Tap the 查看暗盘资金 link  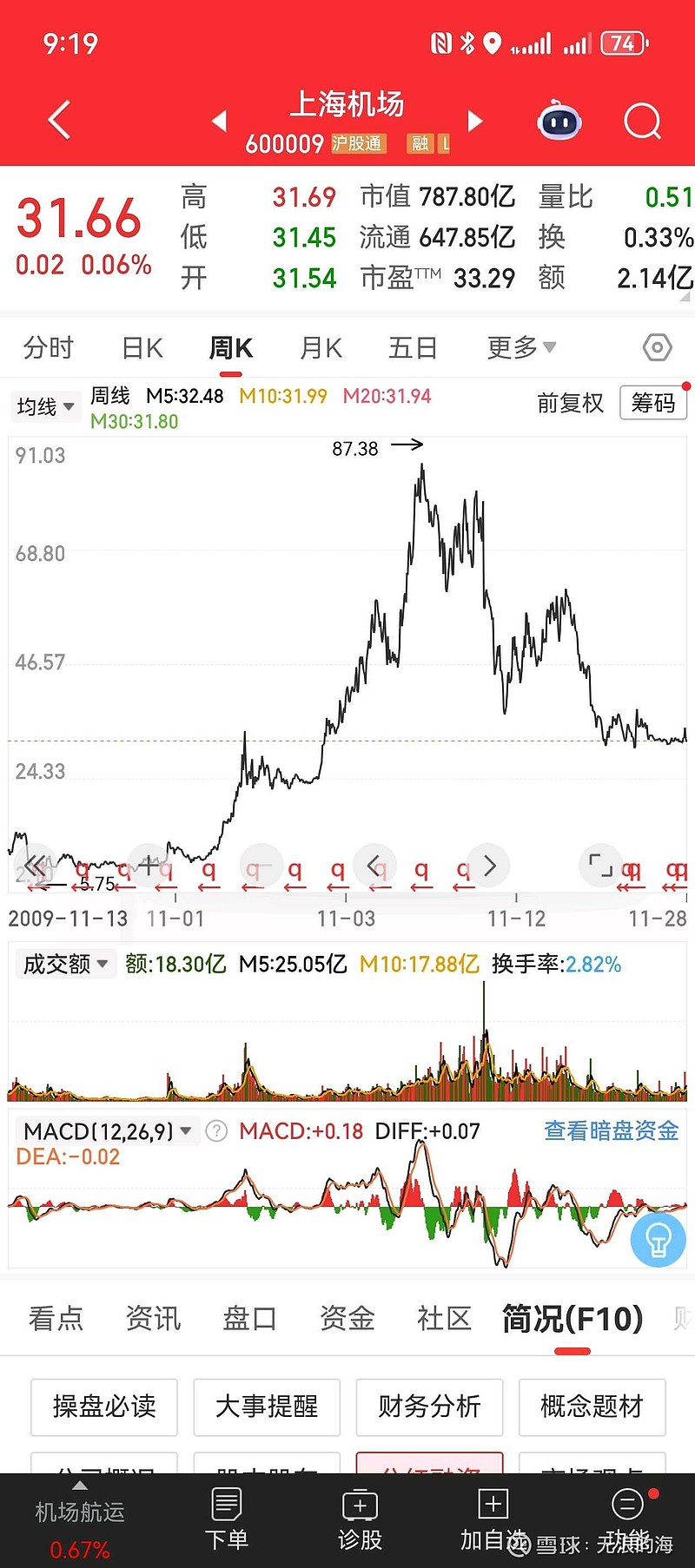(x=610, y=1130)
